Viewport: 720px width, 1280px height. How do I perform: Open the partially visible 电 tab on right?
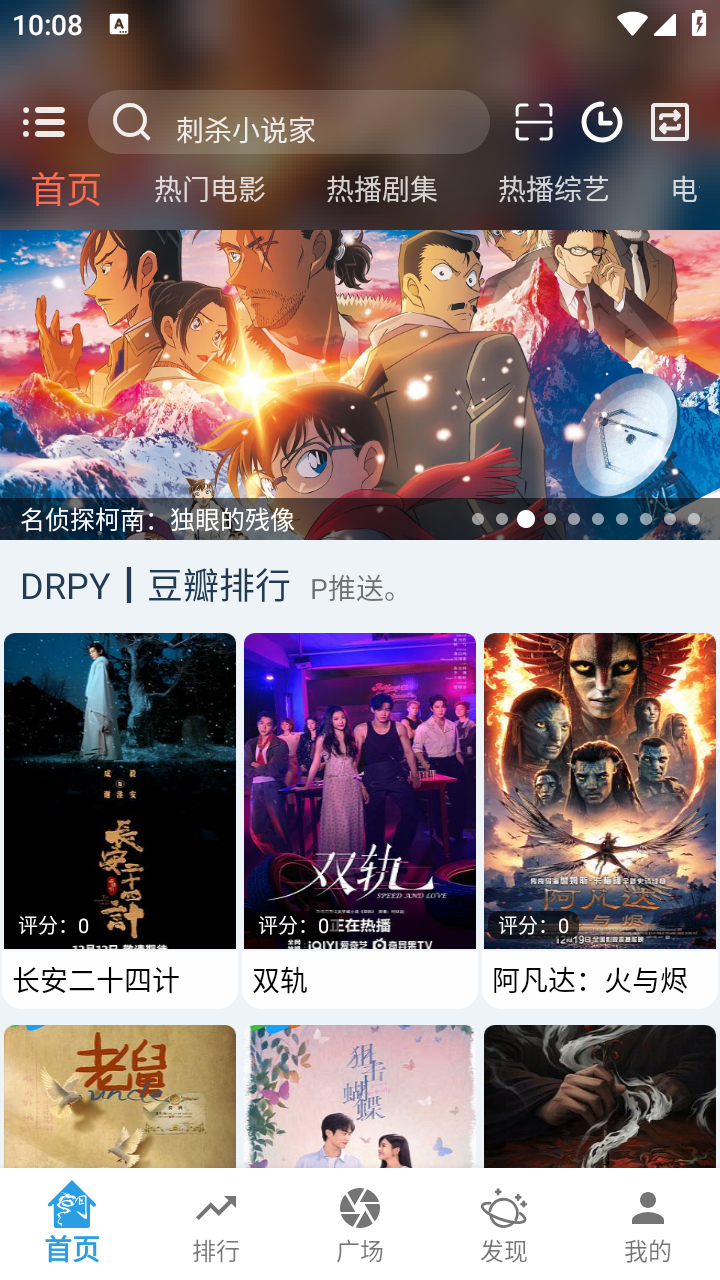[x=686, y=190]
